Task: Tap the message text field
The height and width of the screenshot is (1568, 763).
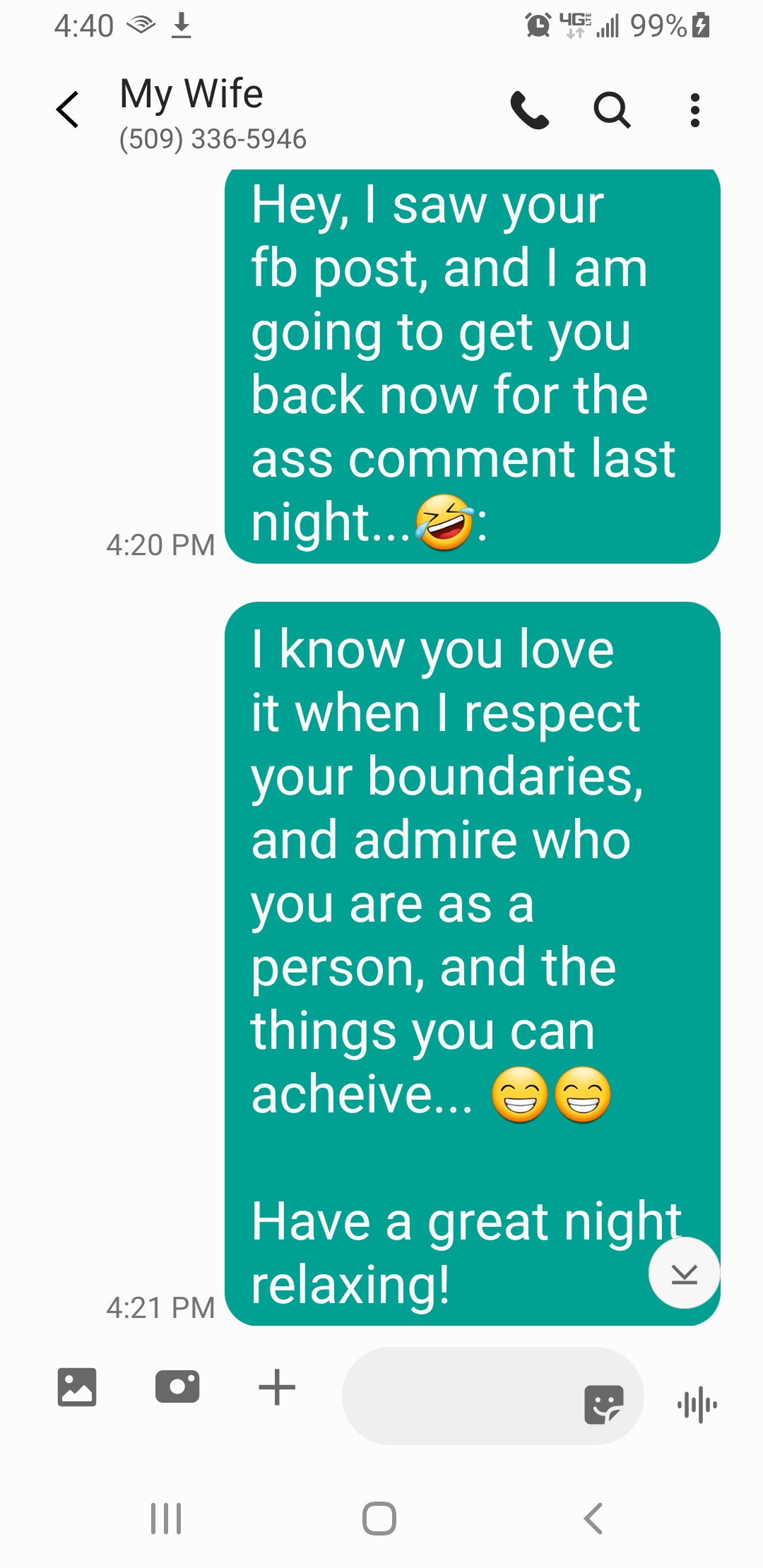Action: coord(459,1395)
